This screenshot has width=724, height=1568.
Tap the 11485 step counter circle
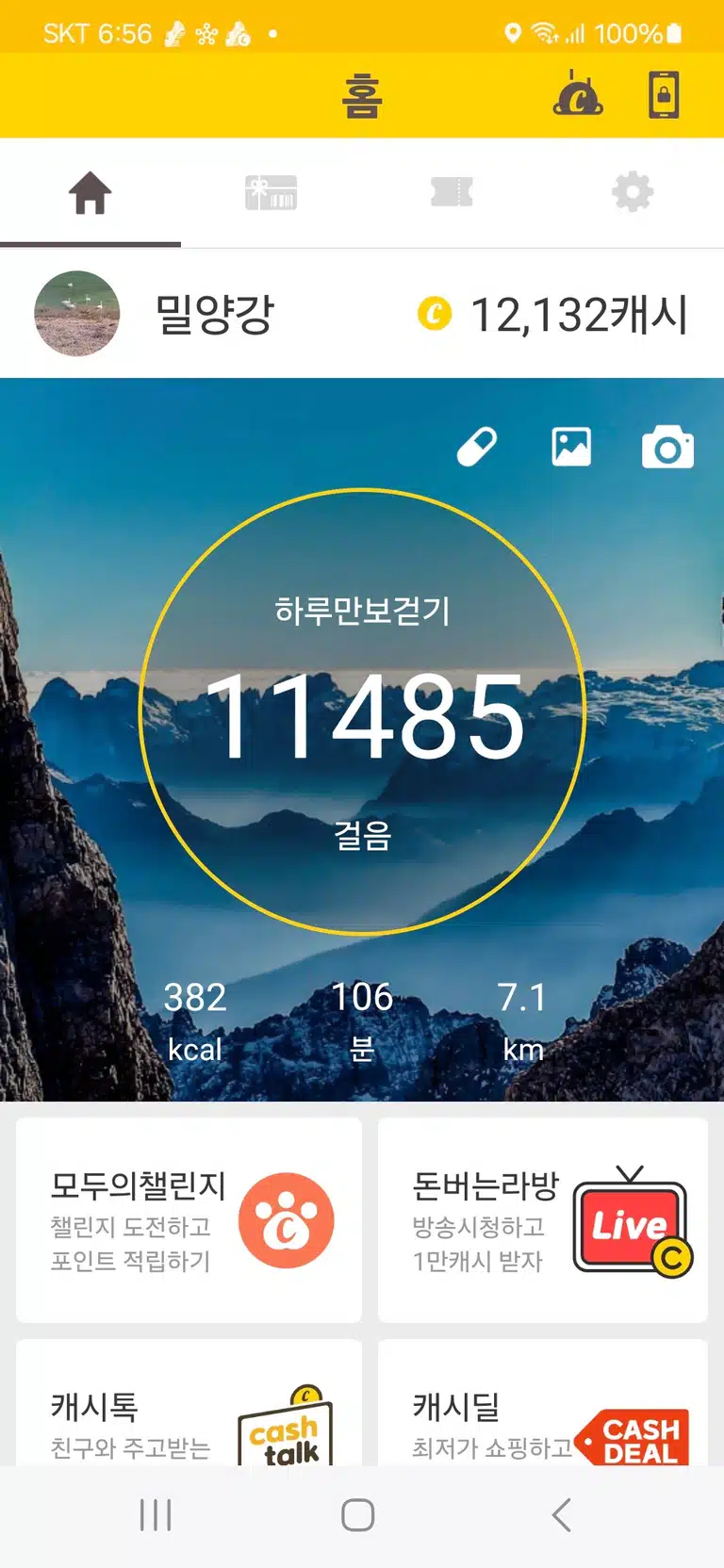coord(362,711)
